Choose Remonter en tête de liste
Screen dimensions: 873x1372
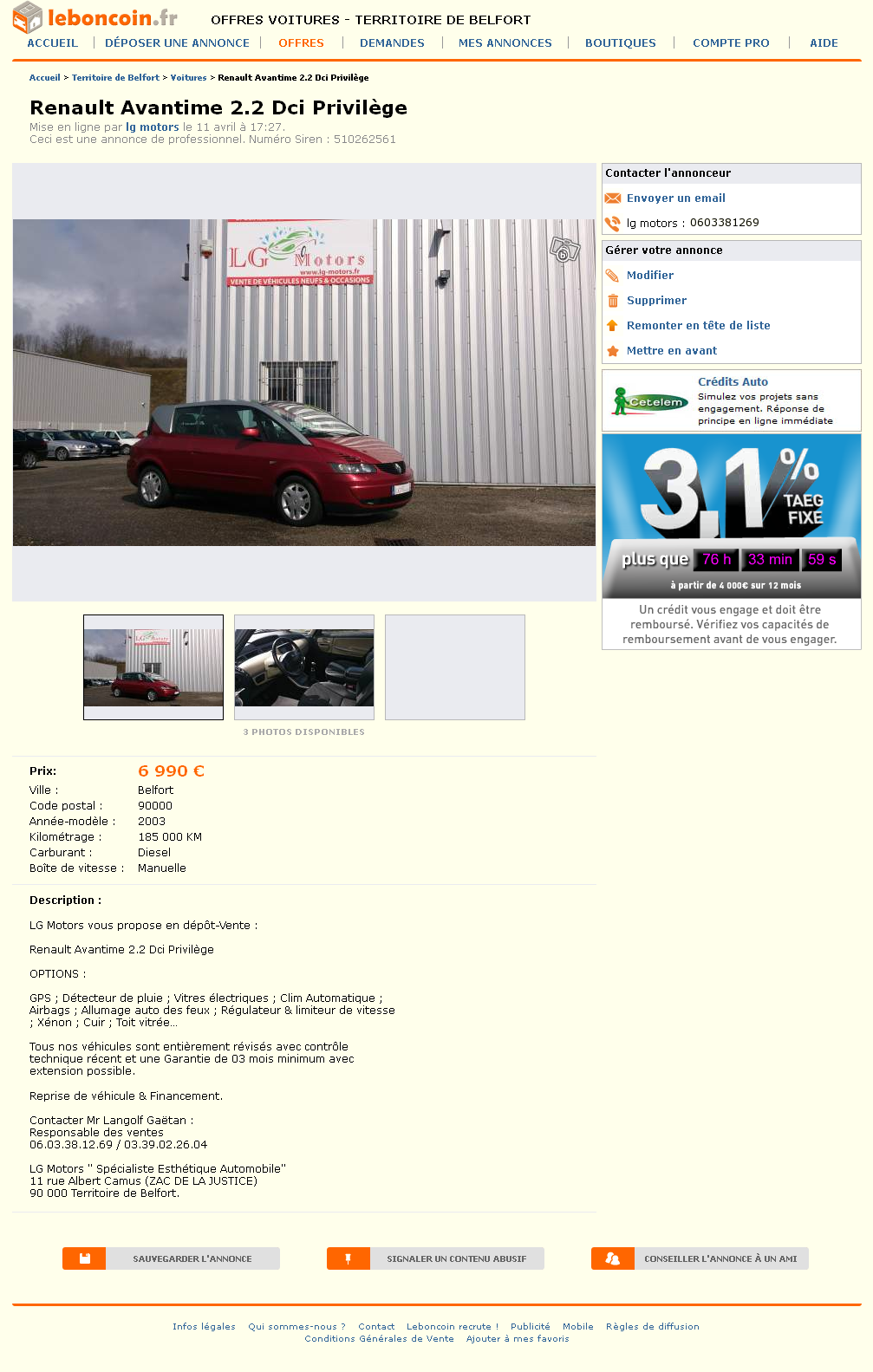[698, 326]
